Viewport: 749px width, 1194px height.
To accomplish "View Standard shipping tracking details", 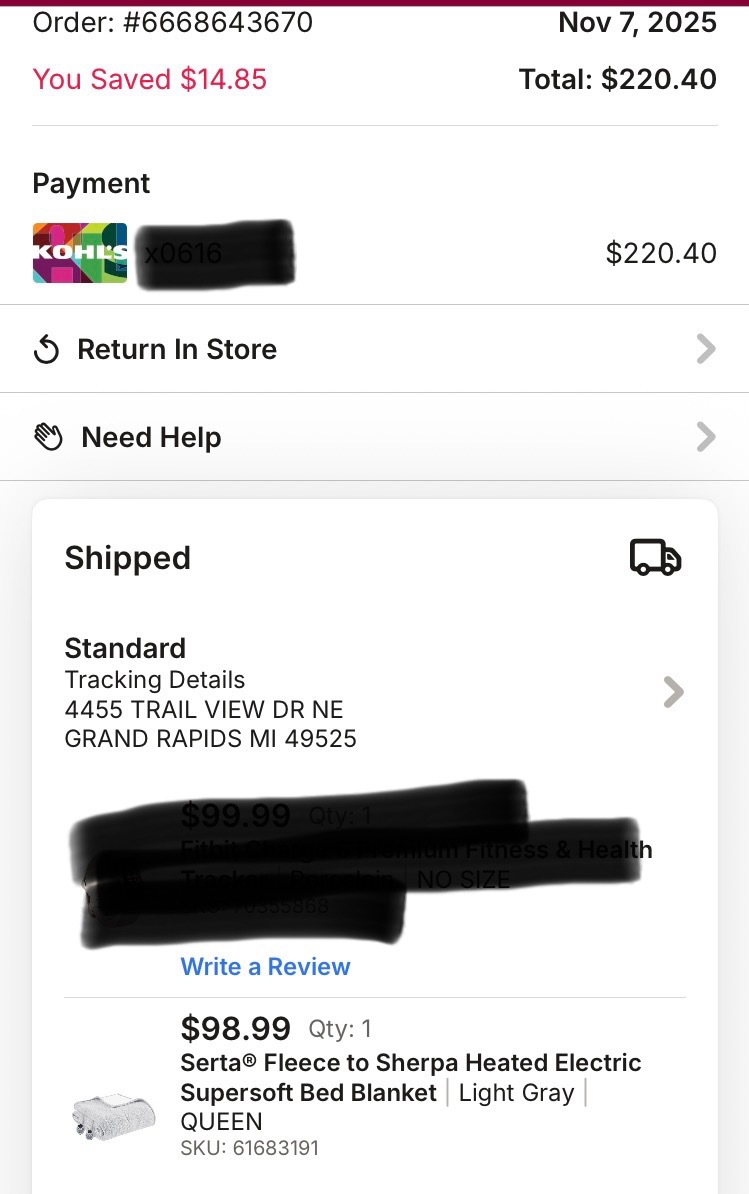I will pos(374,692).
